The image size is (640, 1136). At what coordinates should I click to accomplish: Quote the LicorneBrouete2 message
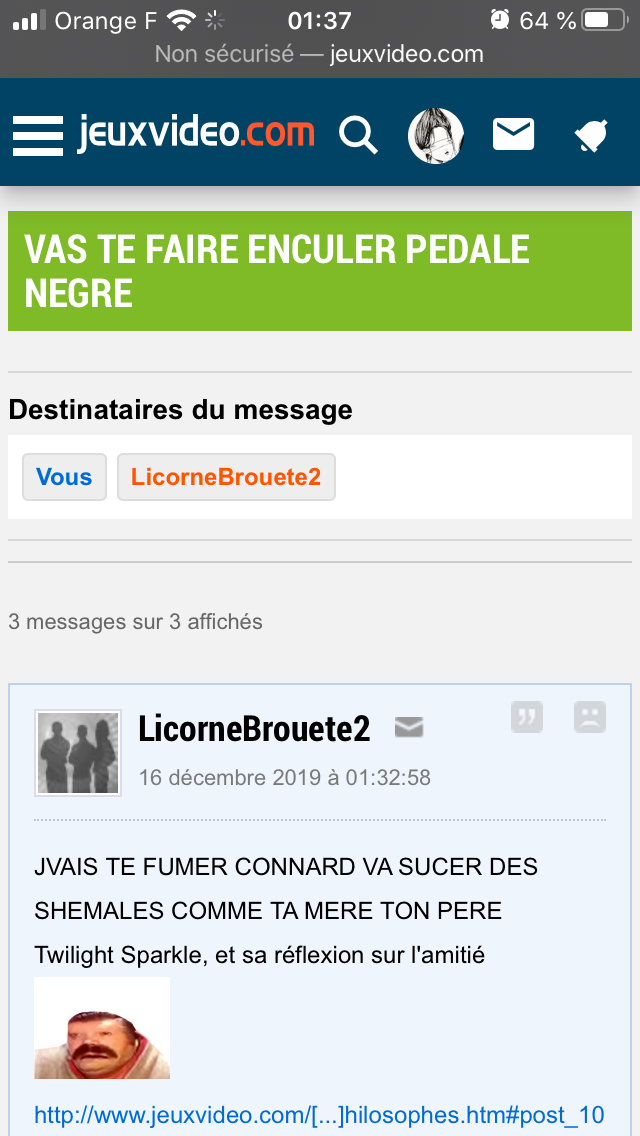tap(527, 716)
